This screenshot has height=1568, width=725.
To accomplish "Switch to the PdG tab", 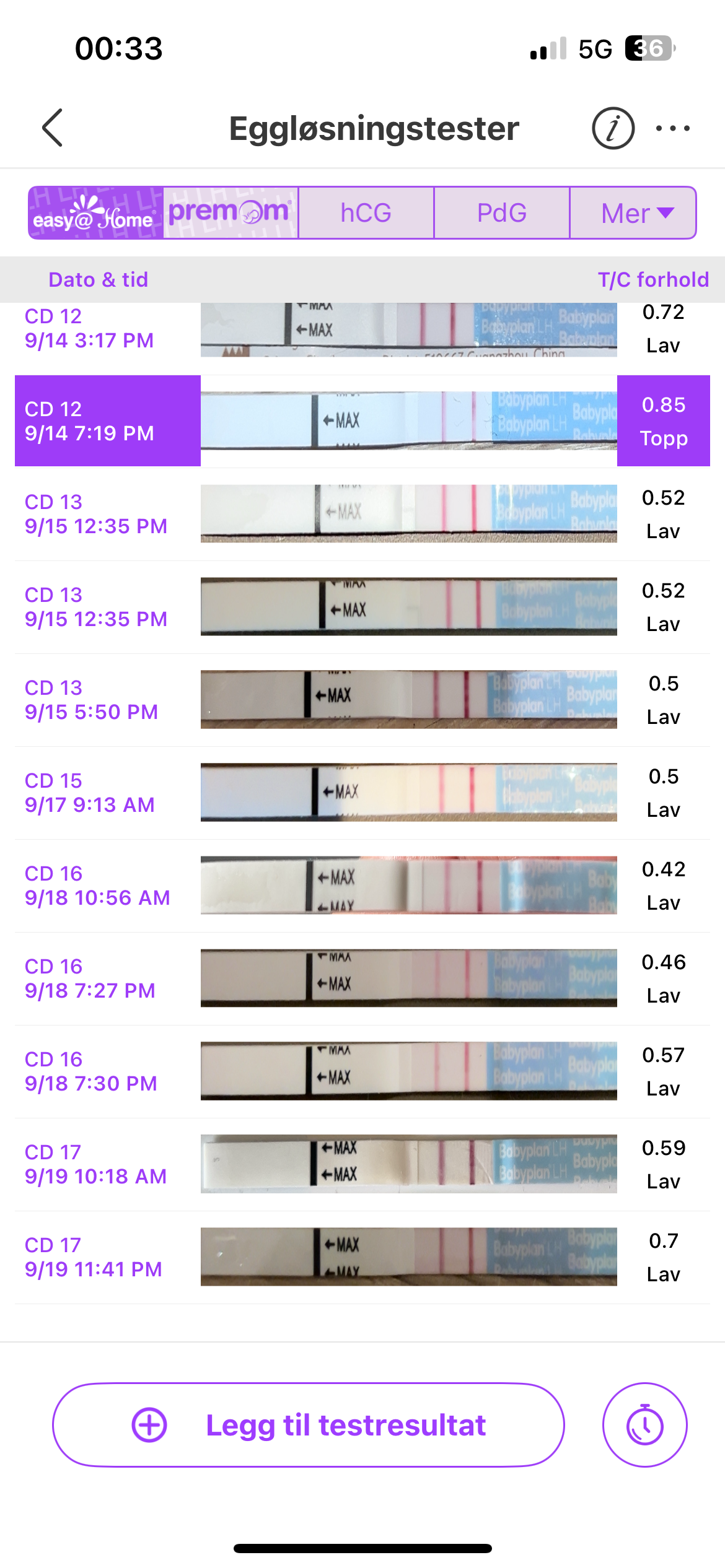I will pos(501,213).
